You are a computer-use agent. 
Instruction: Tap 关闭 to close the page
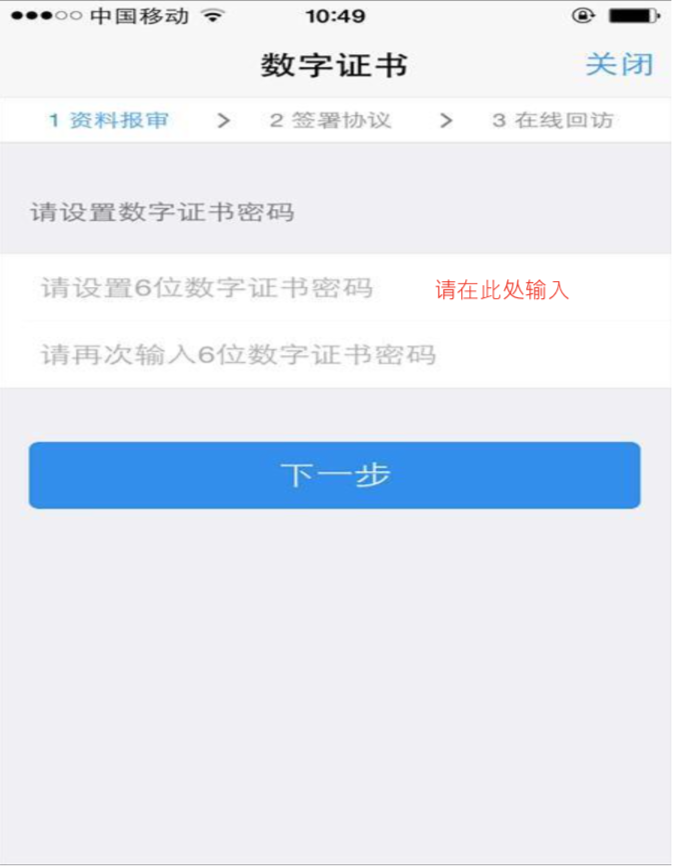click(619, 65)
